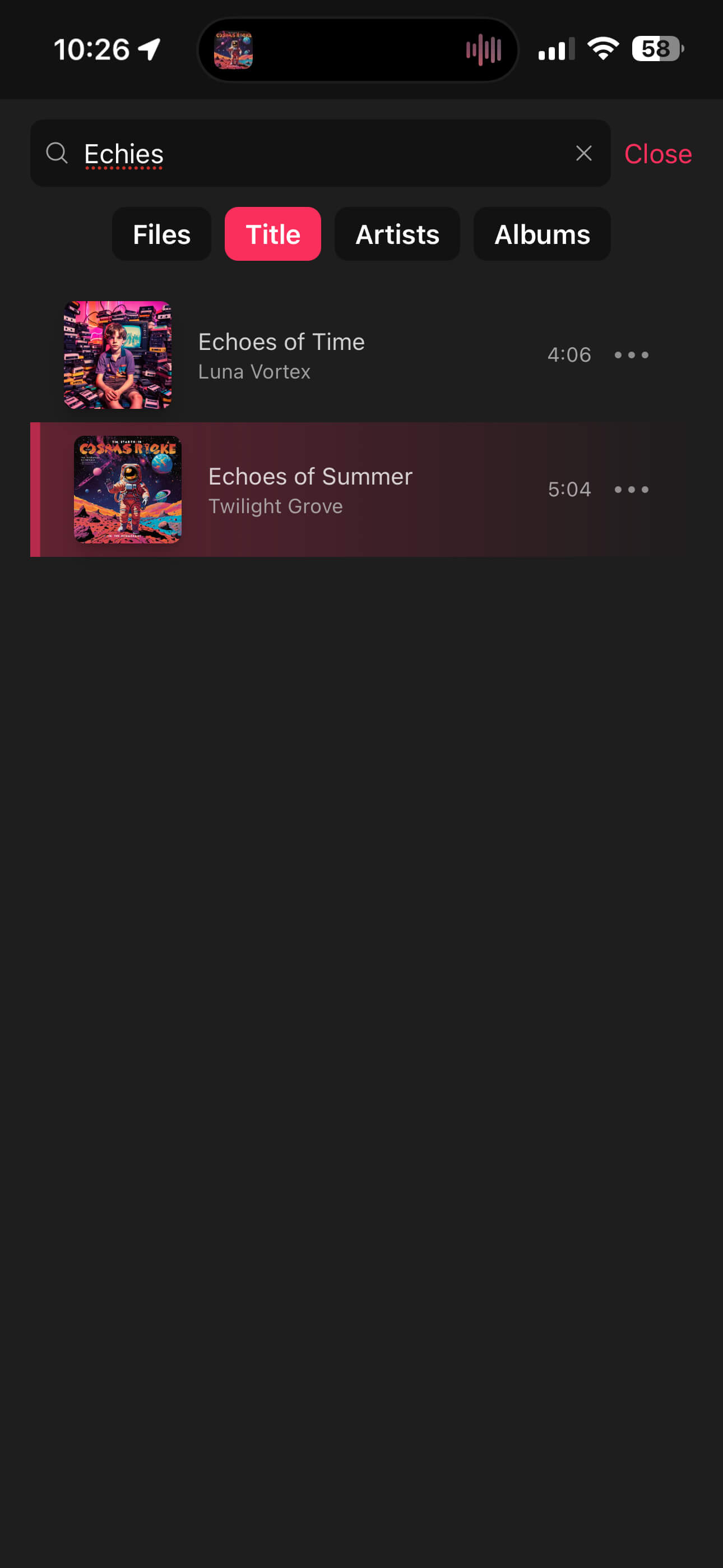Clear the search text with X
Screen dimensions: 723x1568
point(583,154)
